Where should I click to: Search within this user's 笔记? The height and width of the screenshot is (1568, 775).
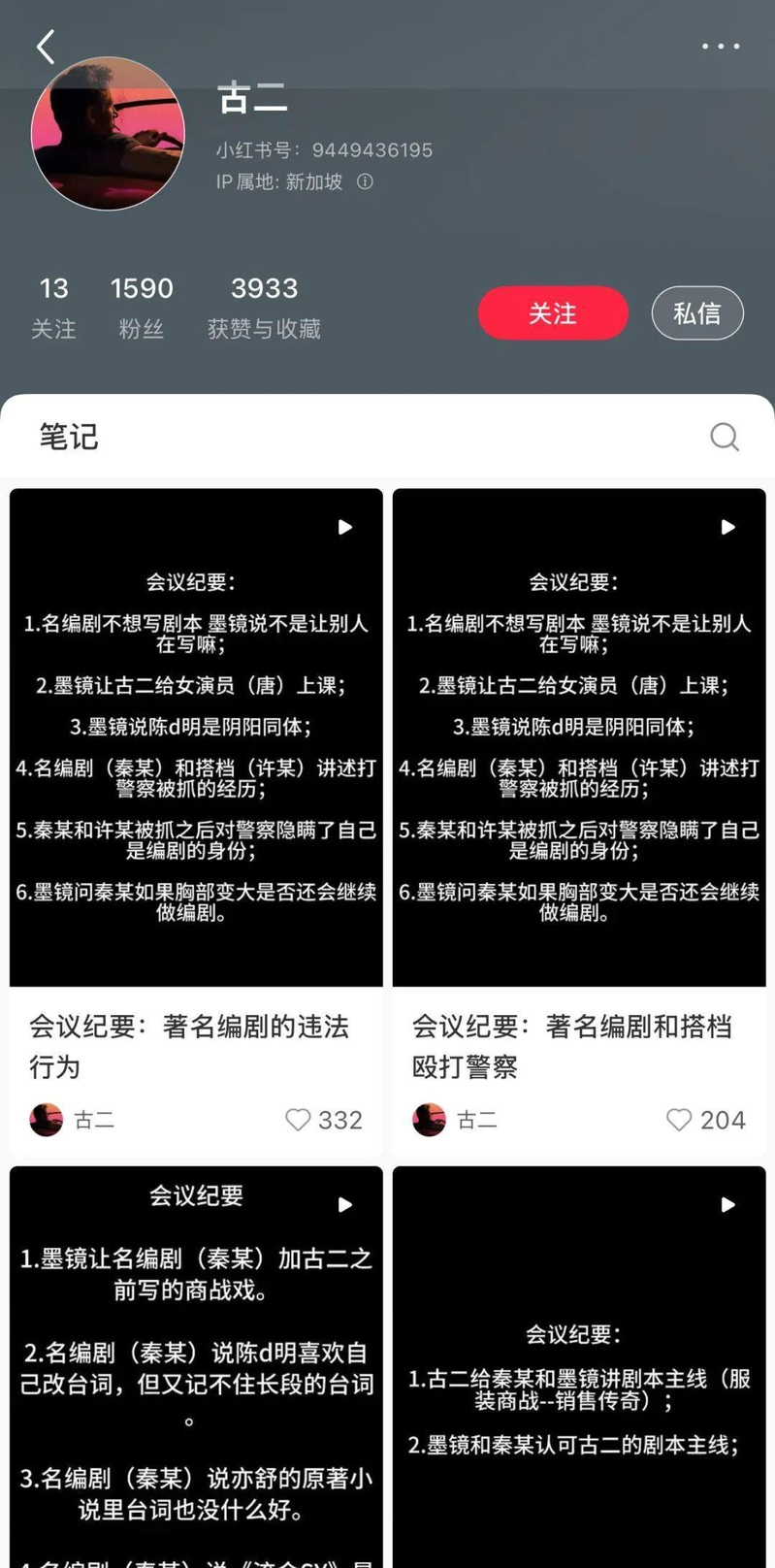[724, 437]
